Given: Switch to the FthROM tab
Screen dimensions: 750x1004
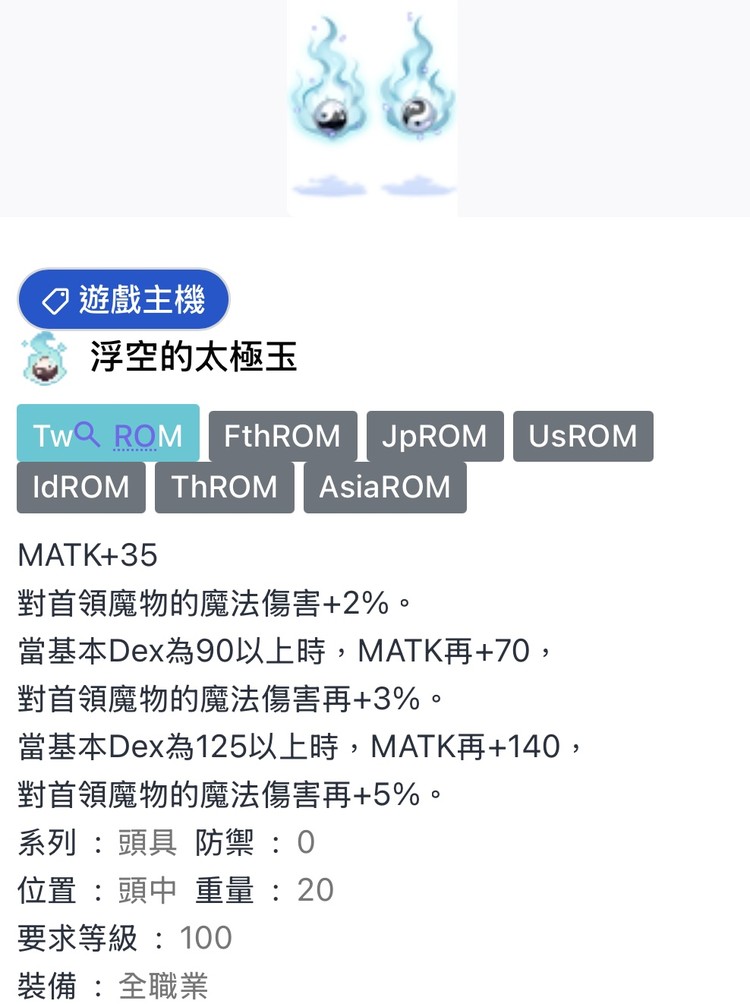Looking at the screenshot, I should 282,436.
